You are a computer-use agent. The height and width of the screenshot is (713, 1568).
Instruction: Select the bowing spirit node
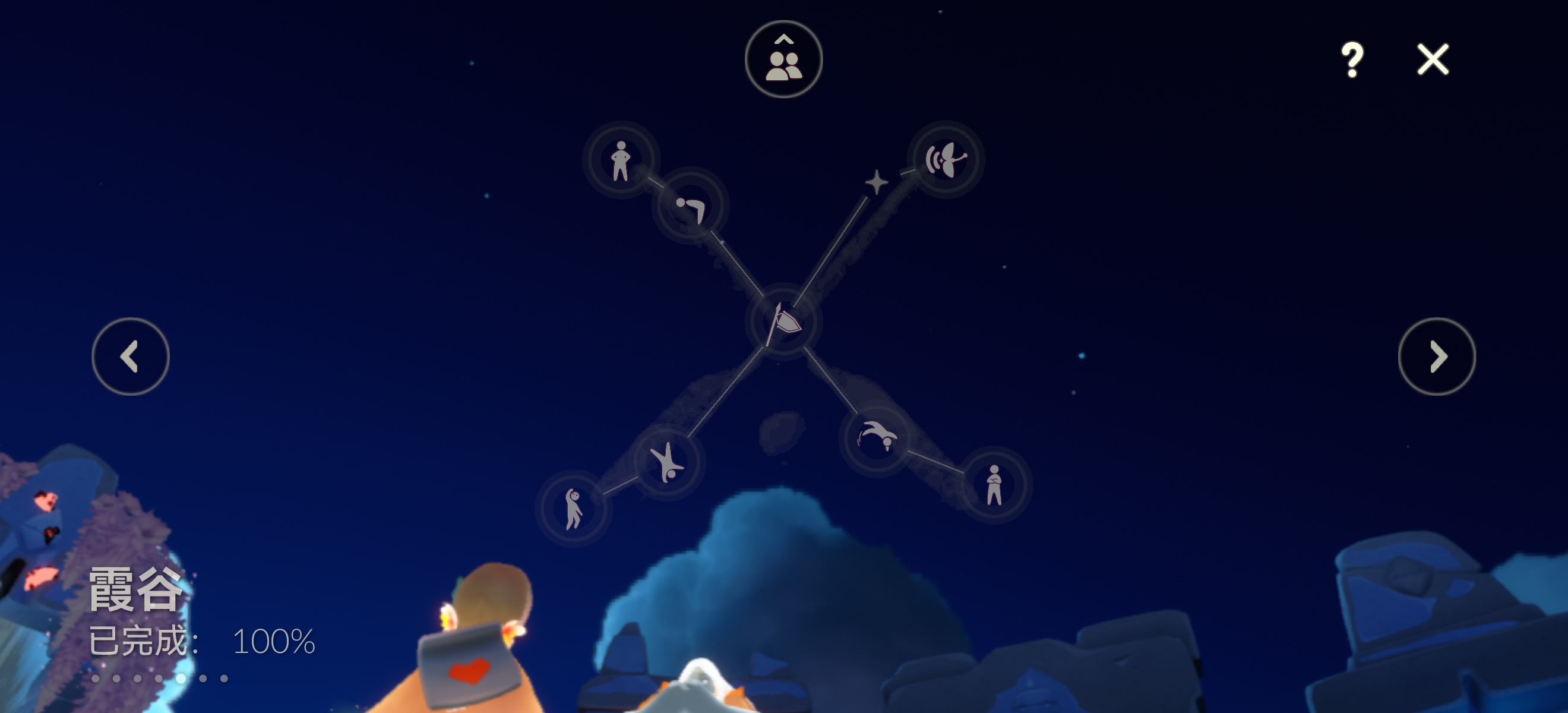coord(690,206)
